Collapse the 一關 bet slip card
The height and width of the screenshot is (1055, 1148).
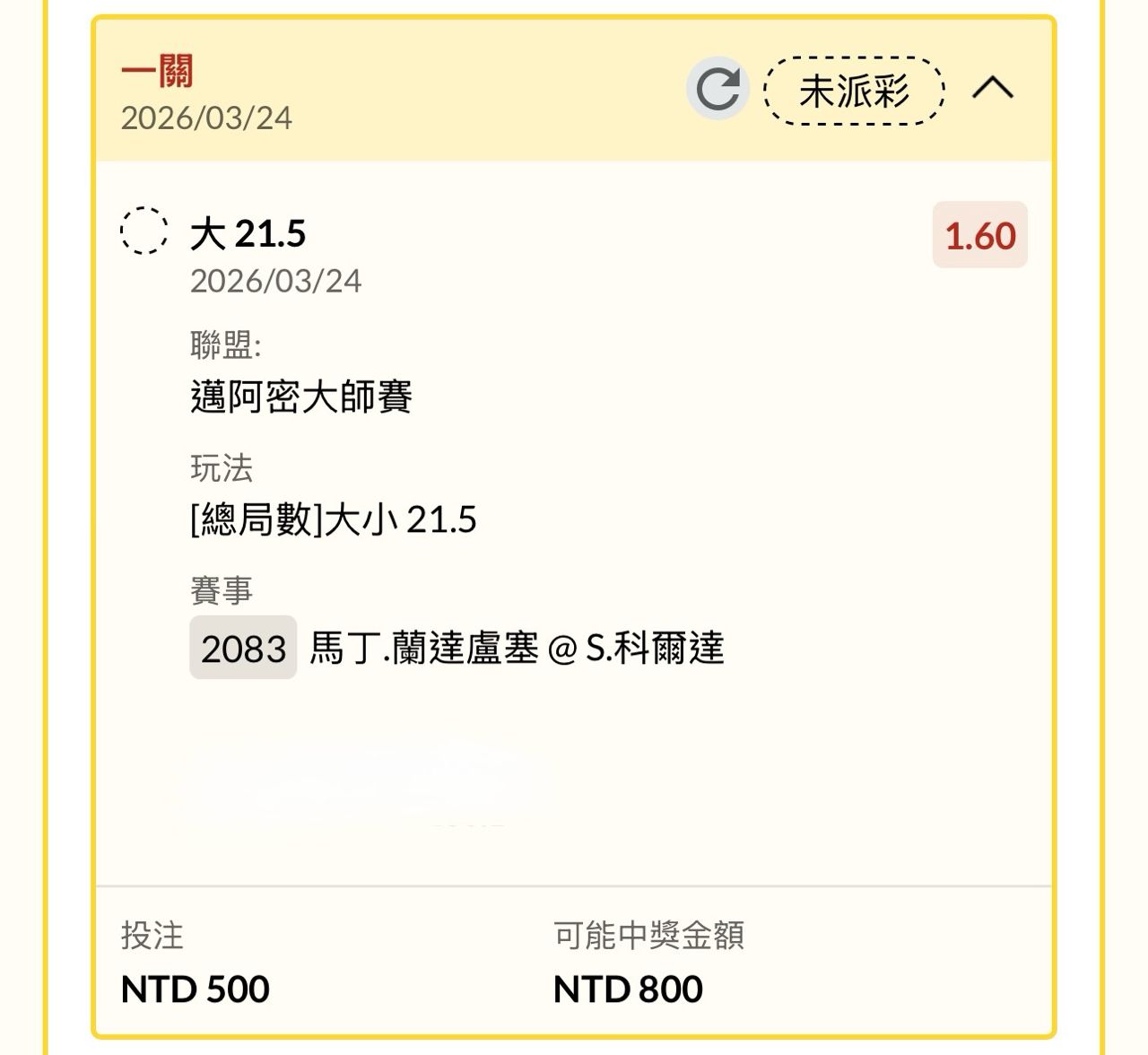tap(993, 88)
